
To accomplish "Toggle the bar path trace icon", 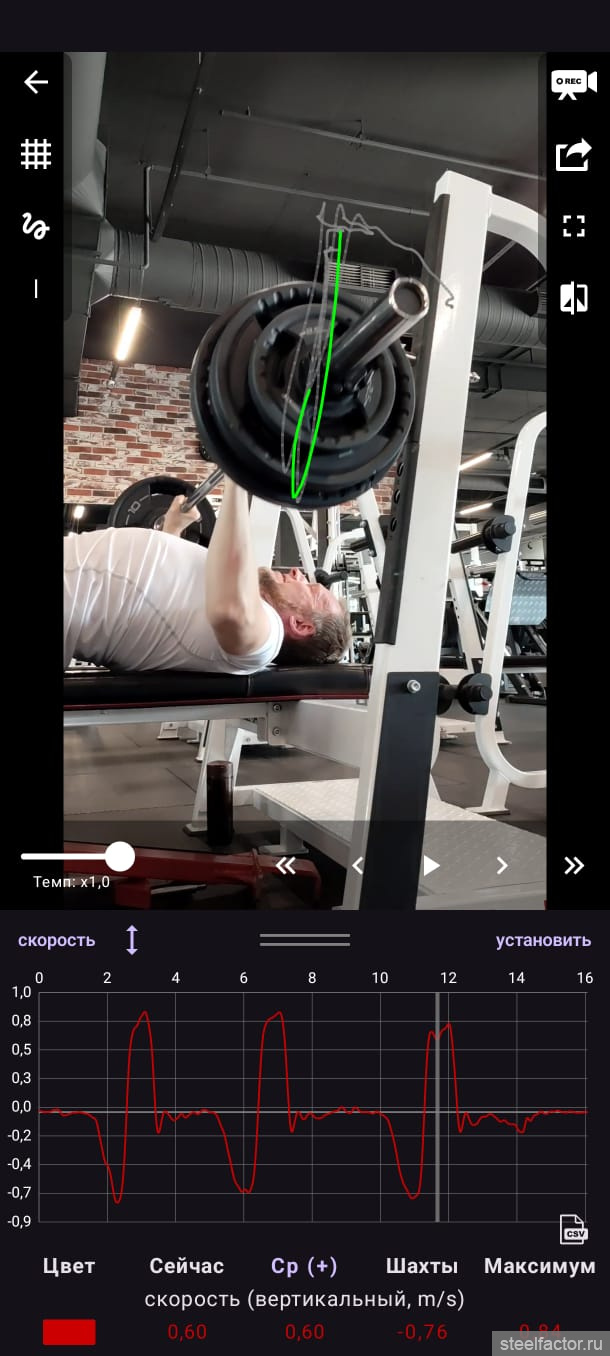I will tap(36, 226).
